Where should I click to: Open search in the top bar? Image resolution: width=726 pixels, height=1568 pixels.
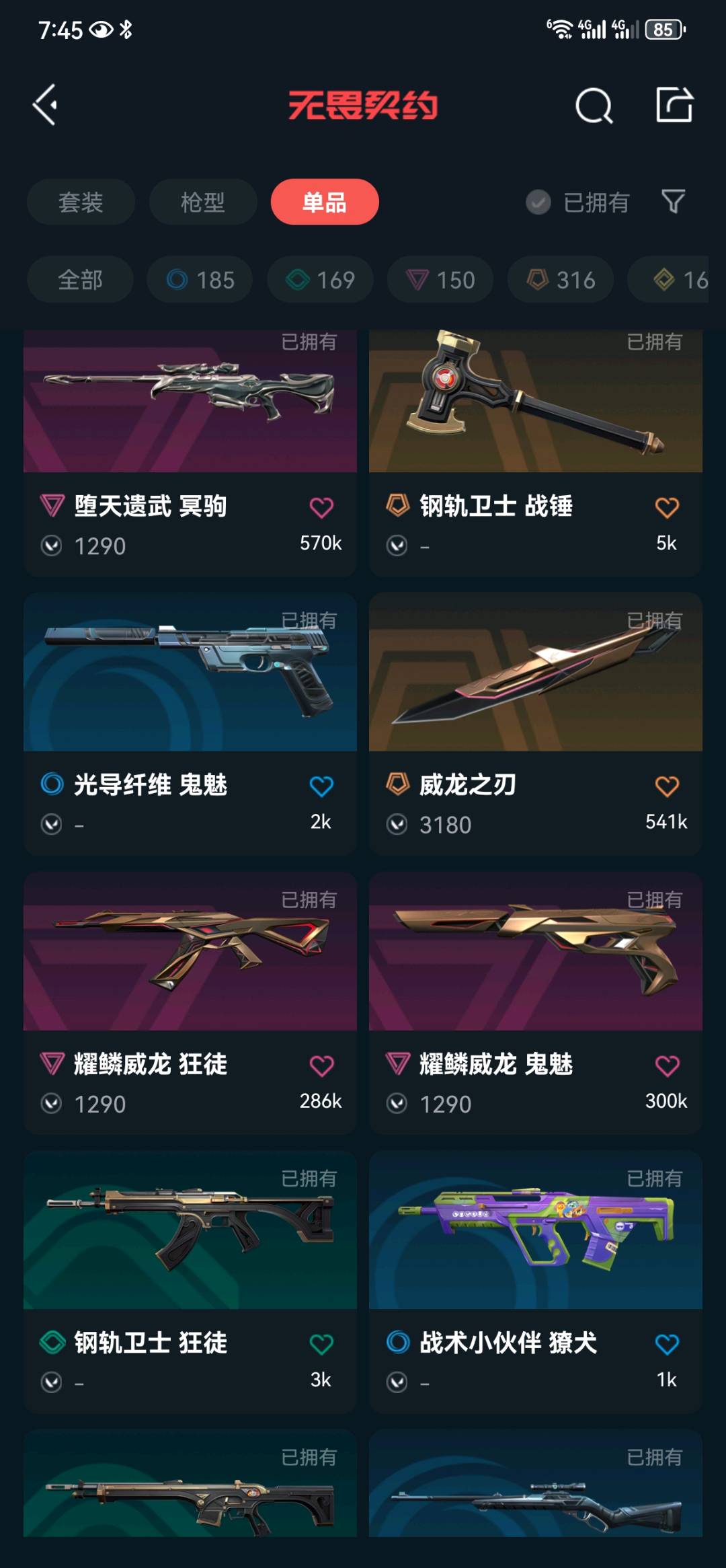[x=594, y=105]
